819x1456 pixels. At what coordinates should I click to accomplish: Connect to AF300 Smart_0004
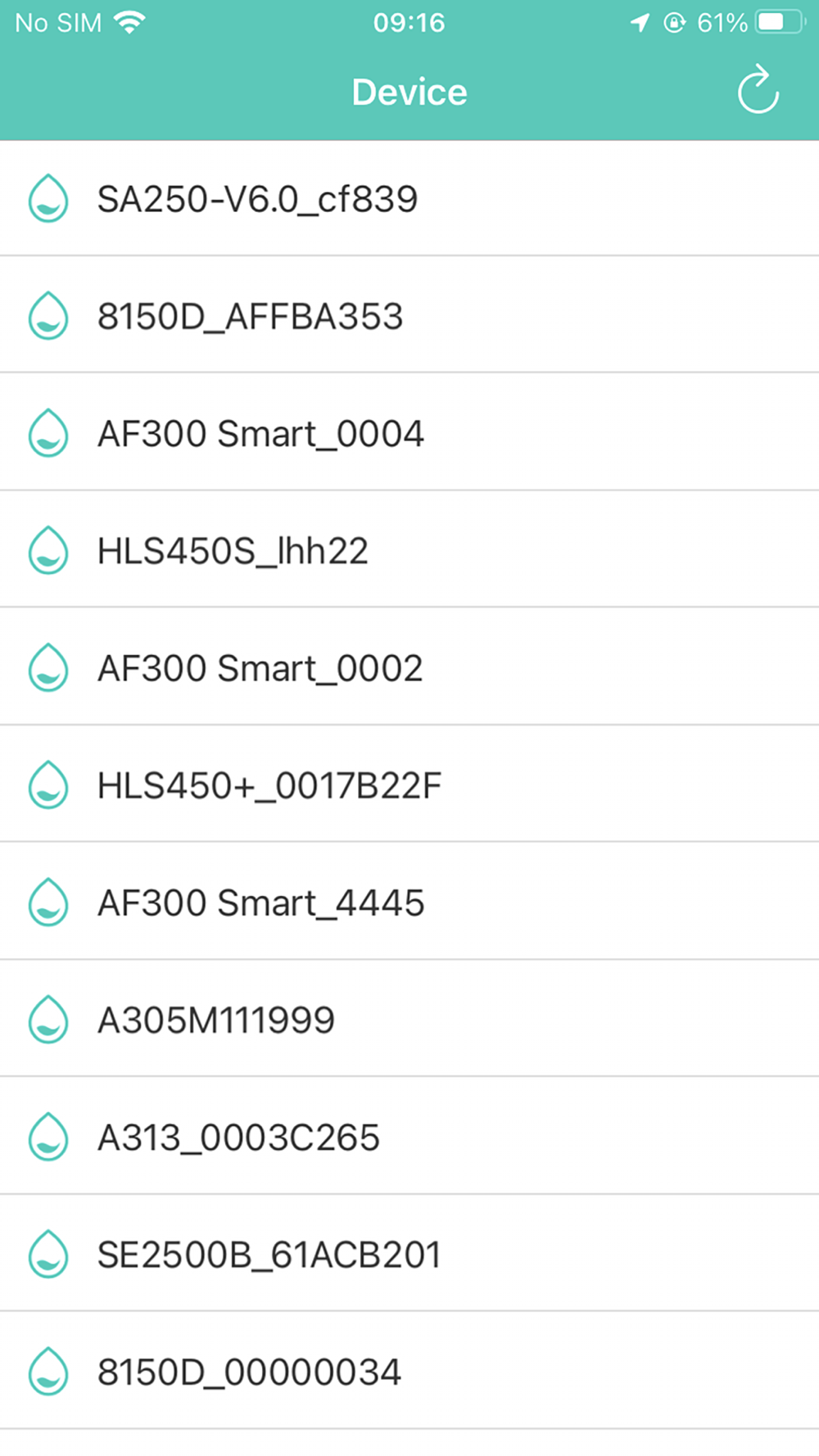point(409,432)
